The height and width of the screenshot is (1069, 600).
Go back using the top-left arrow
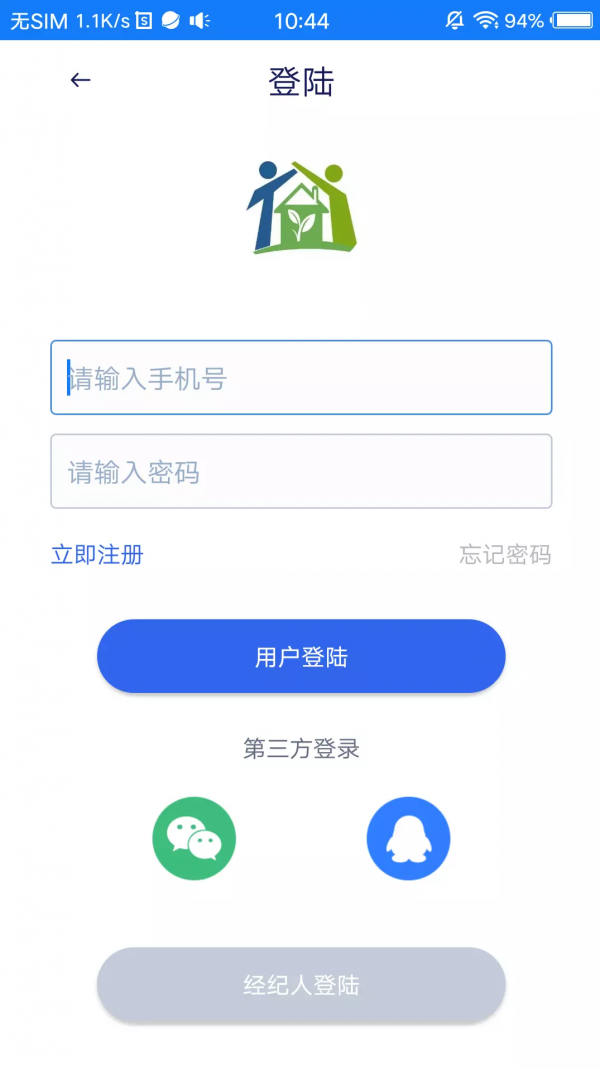pyautogui.click(x=80, y=80)
